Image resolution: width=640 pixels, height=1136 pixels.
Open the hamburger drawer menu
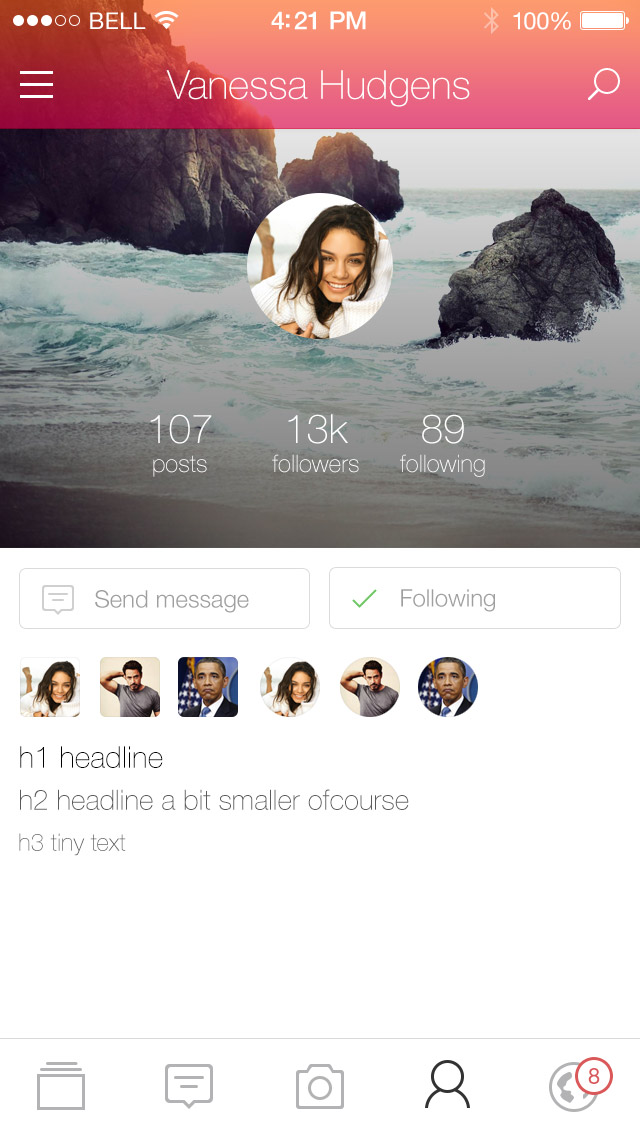(36, 86)
